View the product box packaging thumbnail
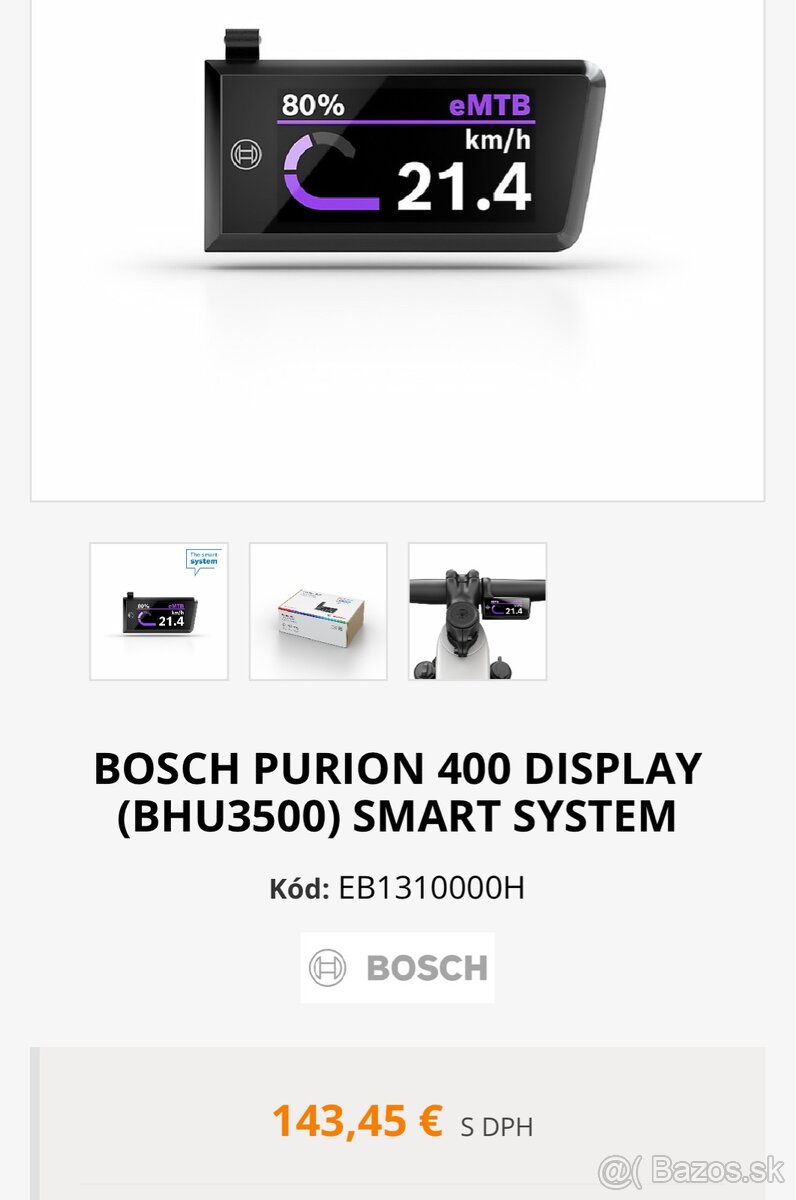796x1200 pixels. click(318, 612)
